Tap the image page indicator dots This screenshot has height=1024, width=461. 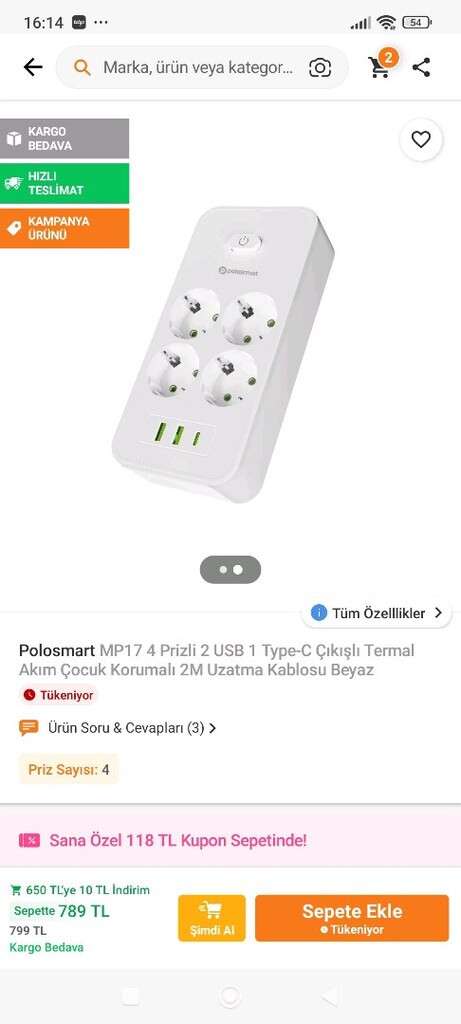230,569
